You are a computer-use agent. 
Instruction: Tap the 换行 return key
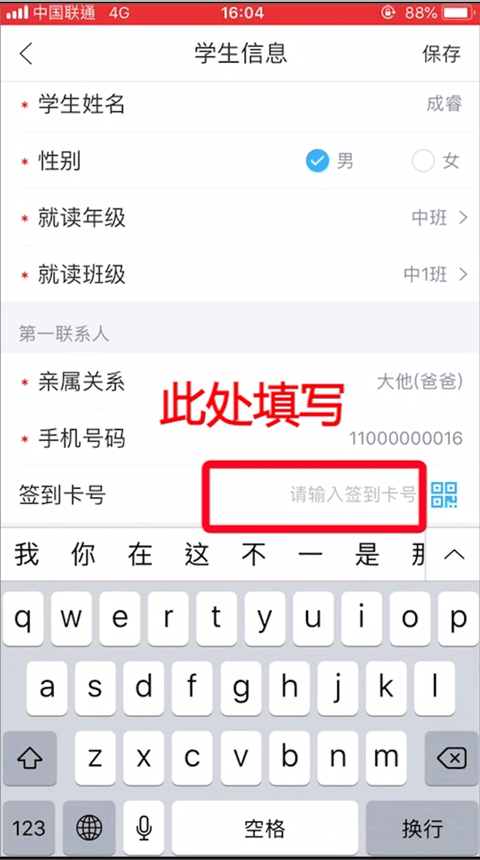pyautogui.click(x=422, y=827)
